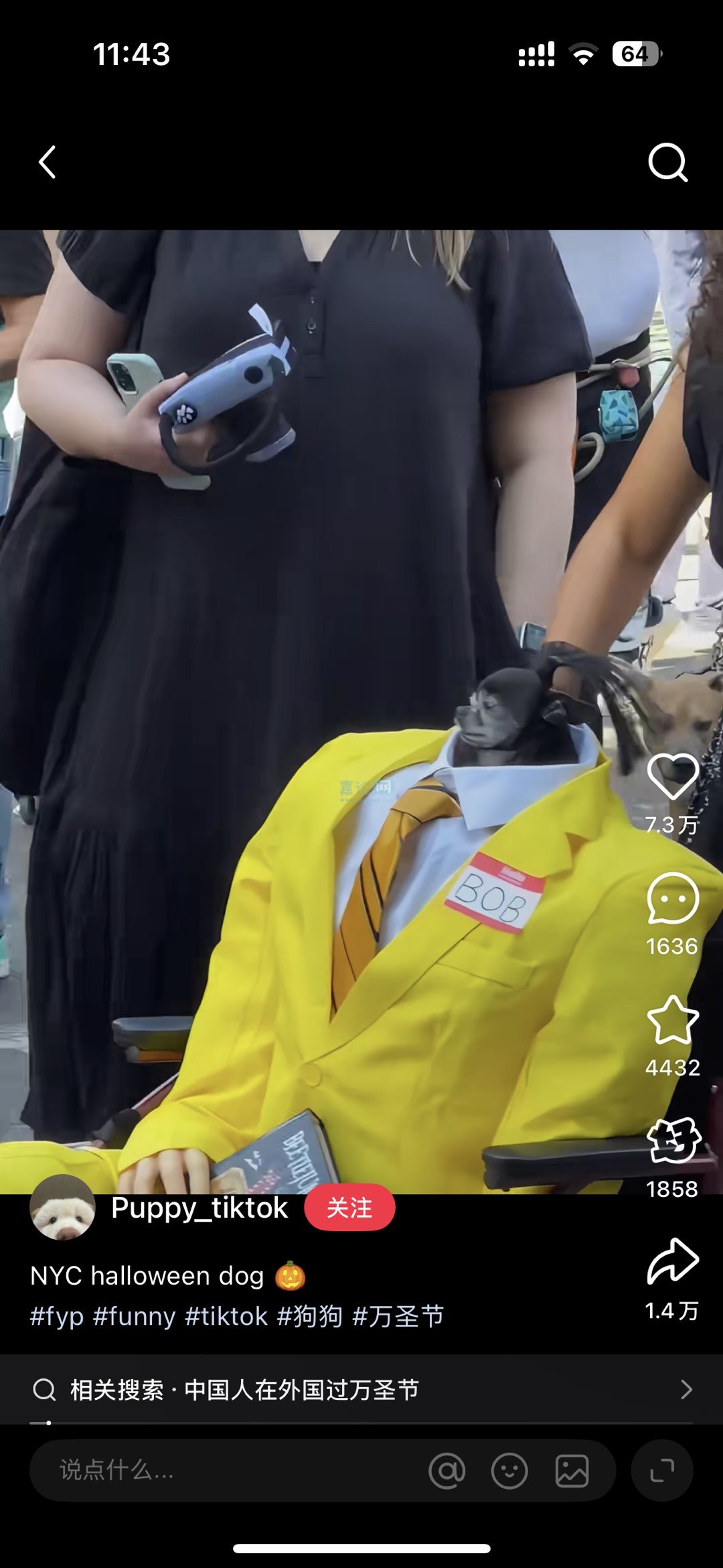Follow Puppy_tiktok with the red 关注 button
The width and height of the screenshot is (723, 1568).
349,1208
